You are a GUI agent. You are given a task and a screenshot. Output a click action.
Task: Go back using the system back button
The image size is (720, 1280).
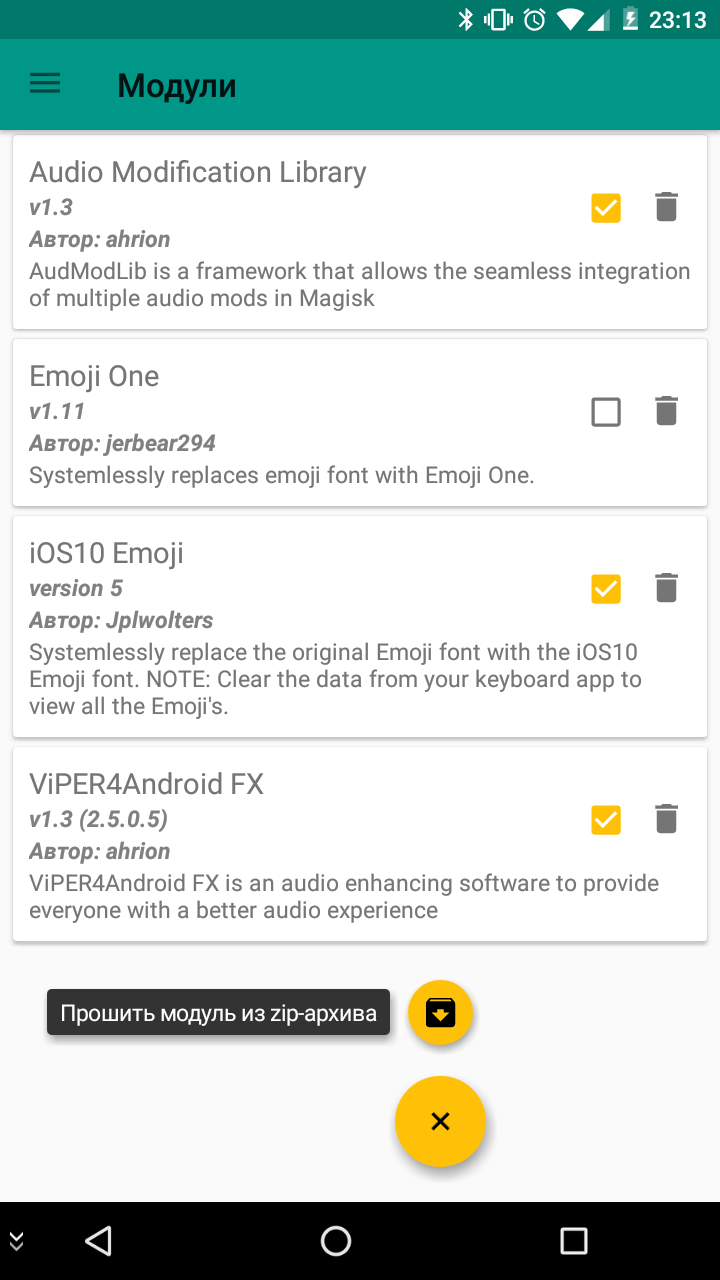point(98,1241)
